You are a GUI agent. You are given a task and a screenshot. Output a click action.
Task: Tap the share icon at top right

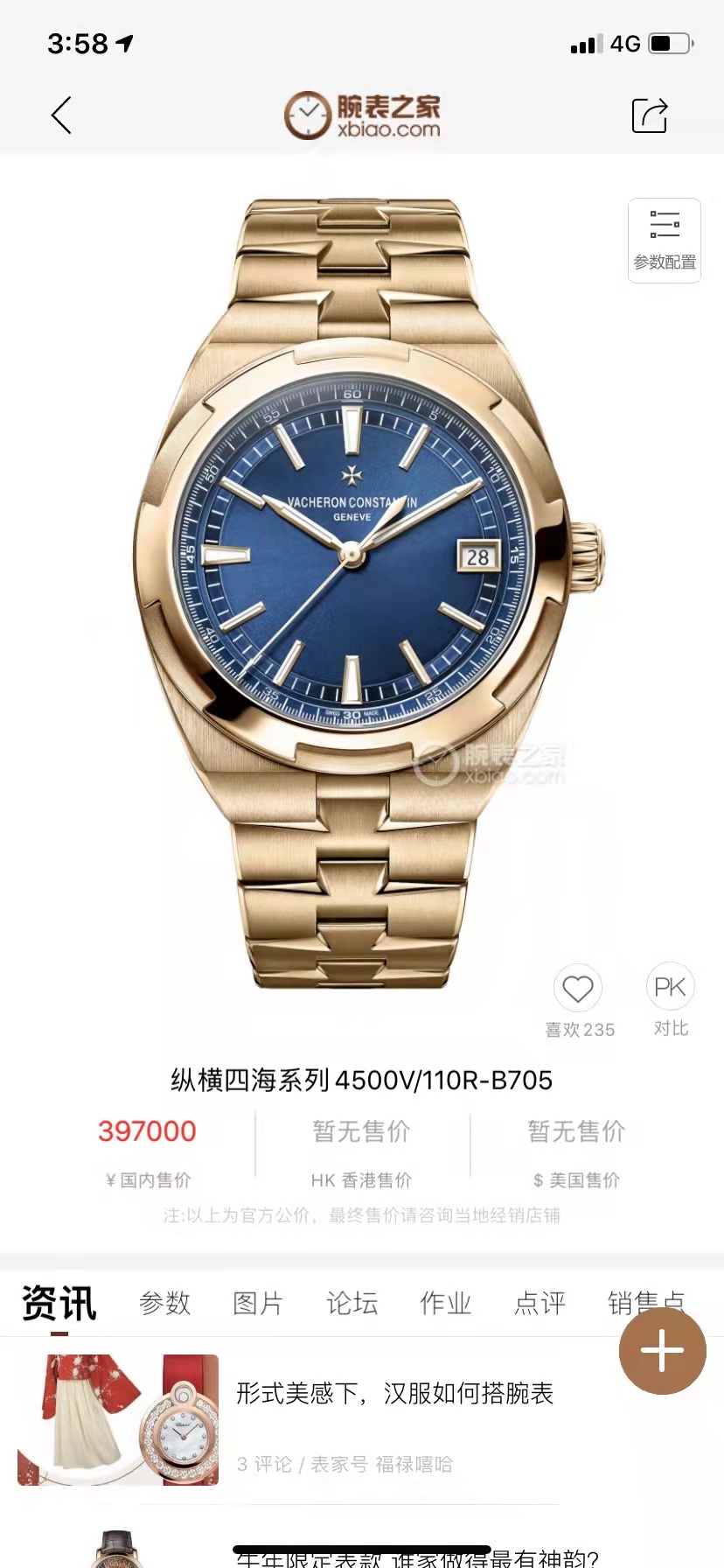coord(649,115)
